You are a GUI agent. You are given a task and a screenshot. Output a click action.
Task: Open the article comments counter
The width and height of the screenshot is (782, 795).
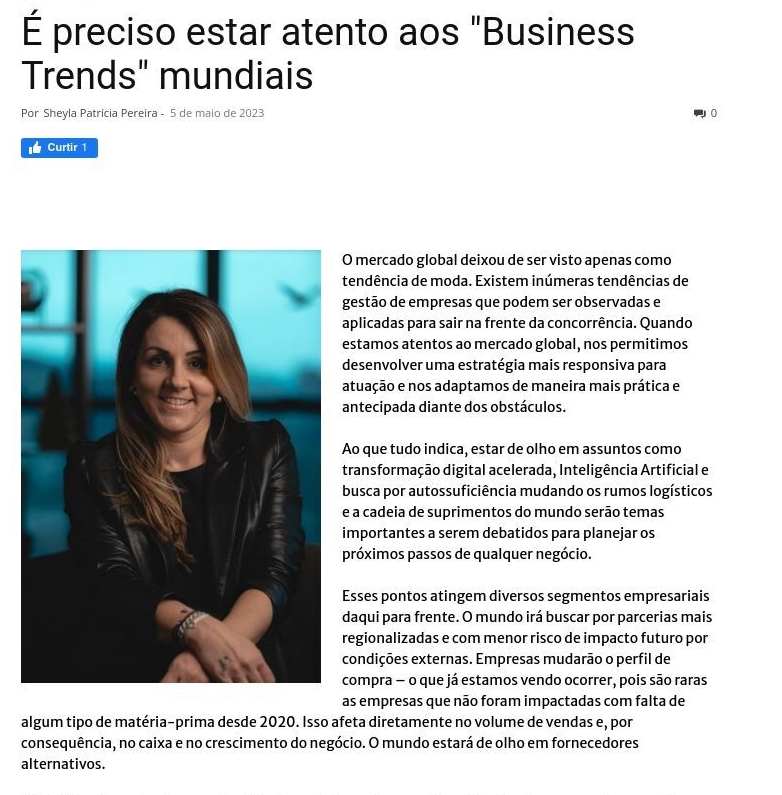coord(705,113)
